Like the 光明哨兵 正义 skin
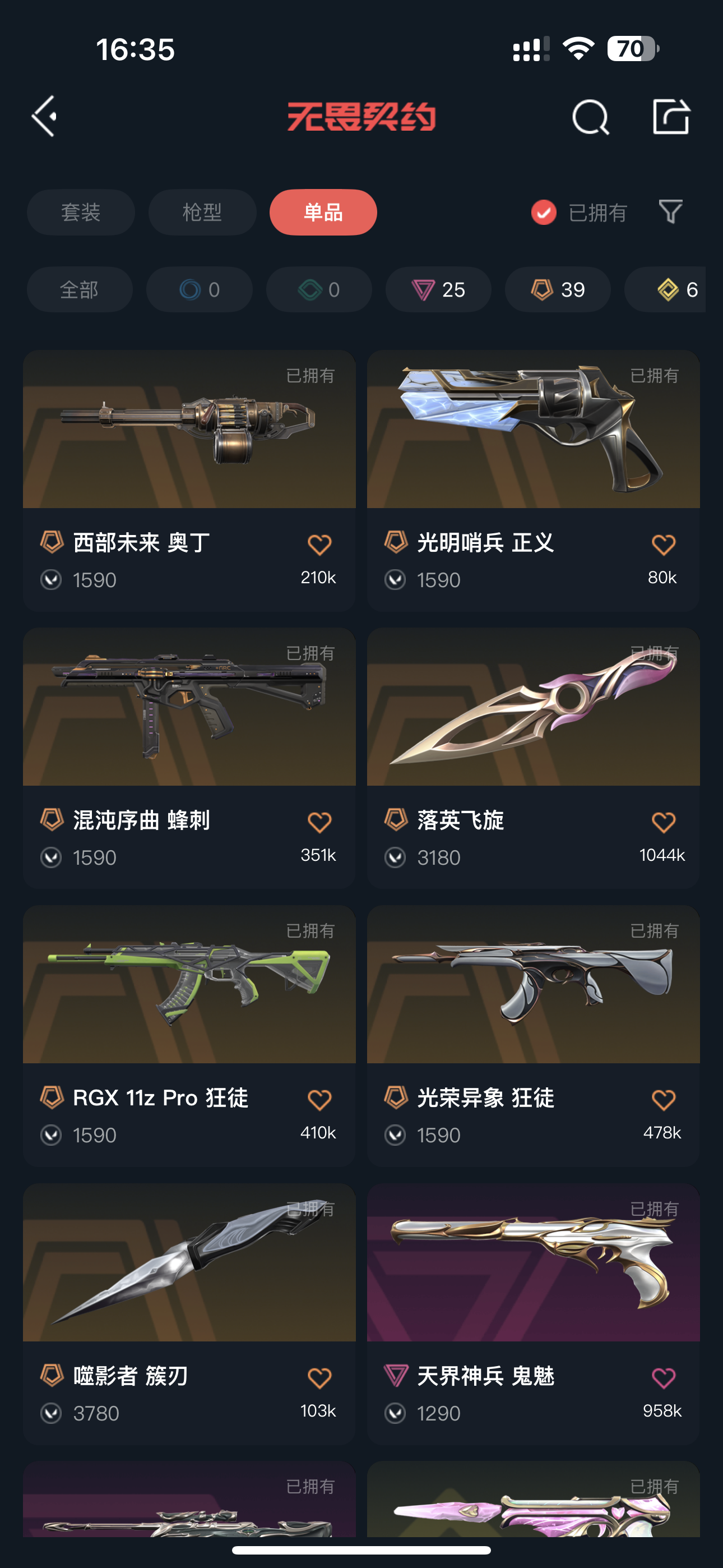The width and height of the screenshot is (723, 1568). pos(662,545)
